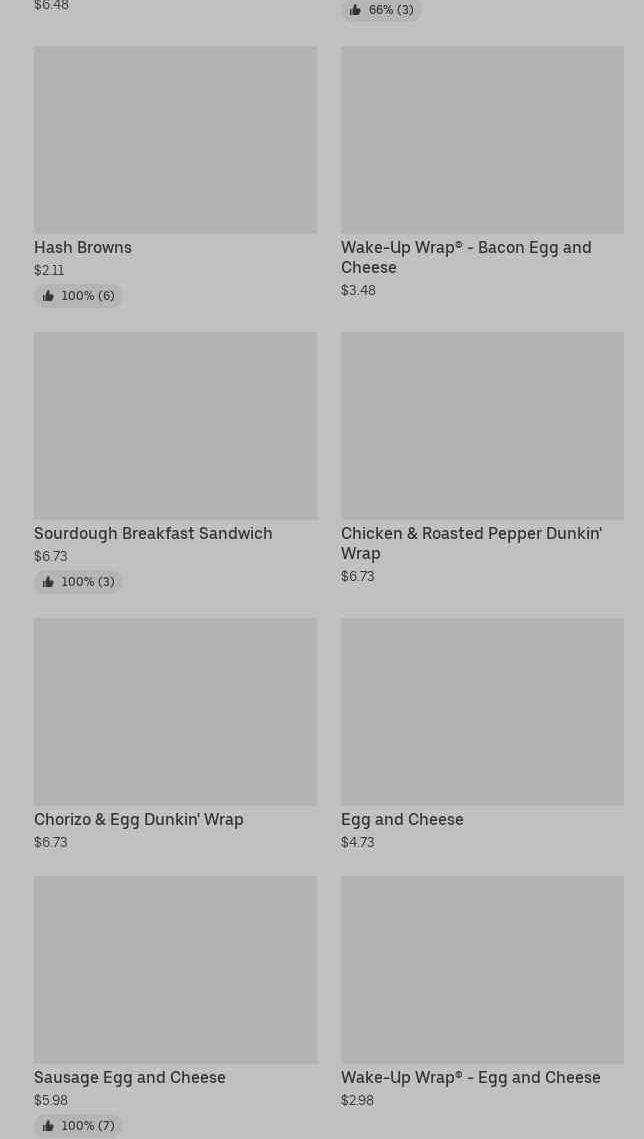The image size is (644, 1139).
Task: Tap the Egg and Cheese item
Action: point(481,712)
